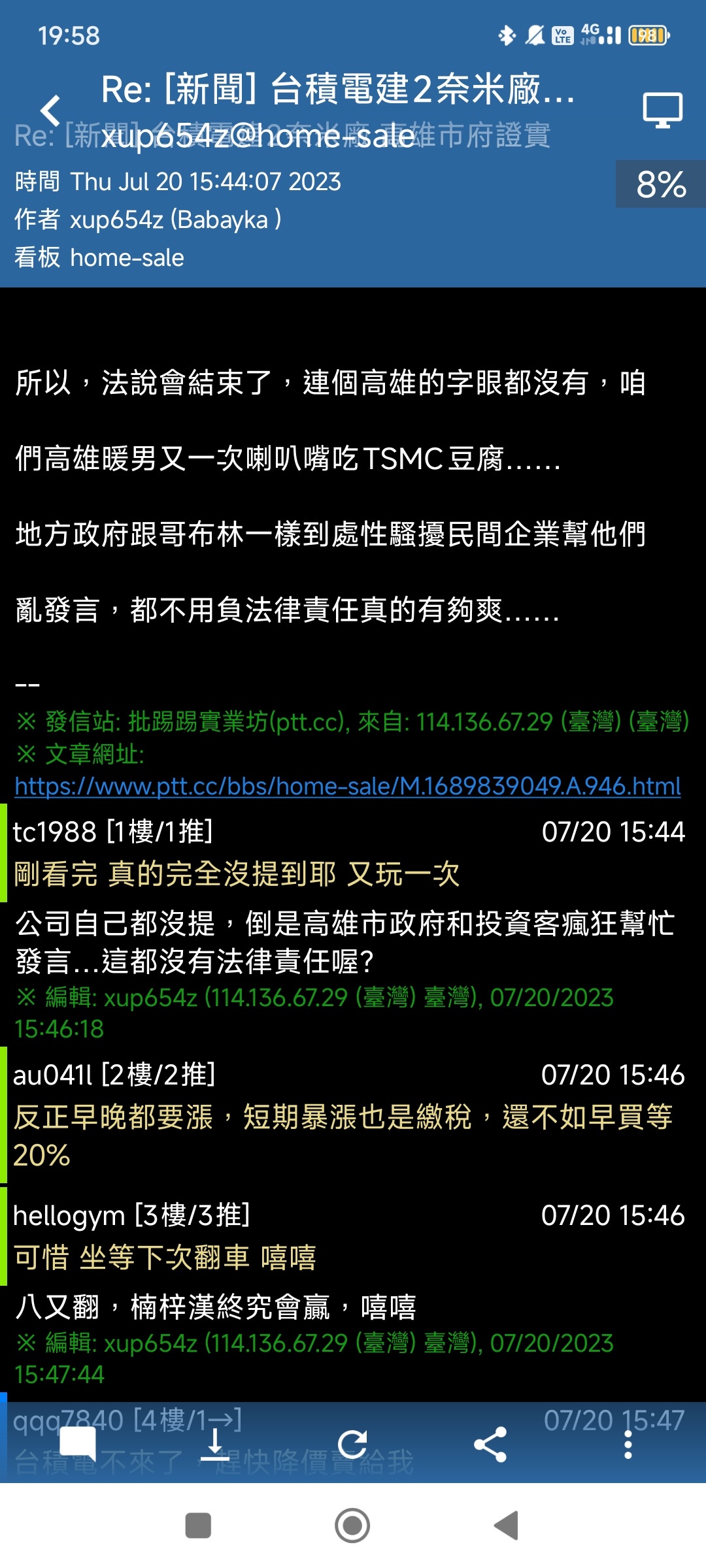Refresh the article

(x=352, y=1444)
